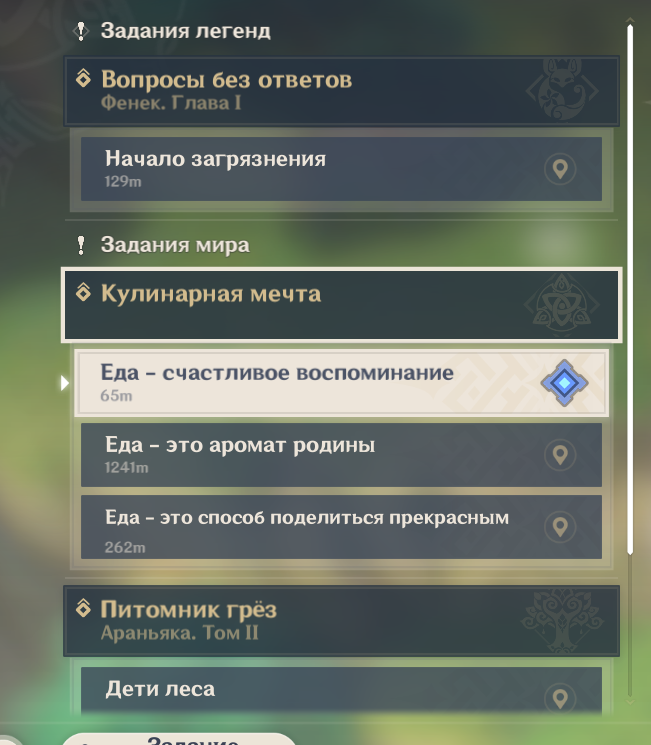Open Еда – это способ поделиться прекрасным
The height and width of the screenshot is (745, 651).
[300, 527]
